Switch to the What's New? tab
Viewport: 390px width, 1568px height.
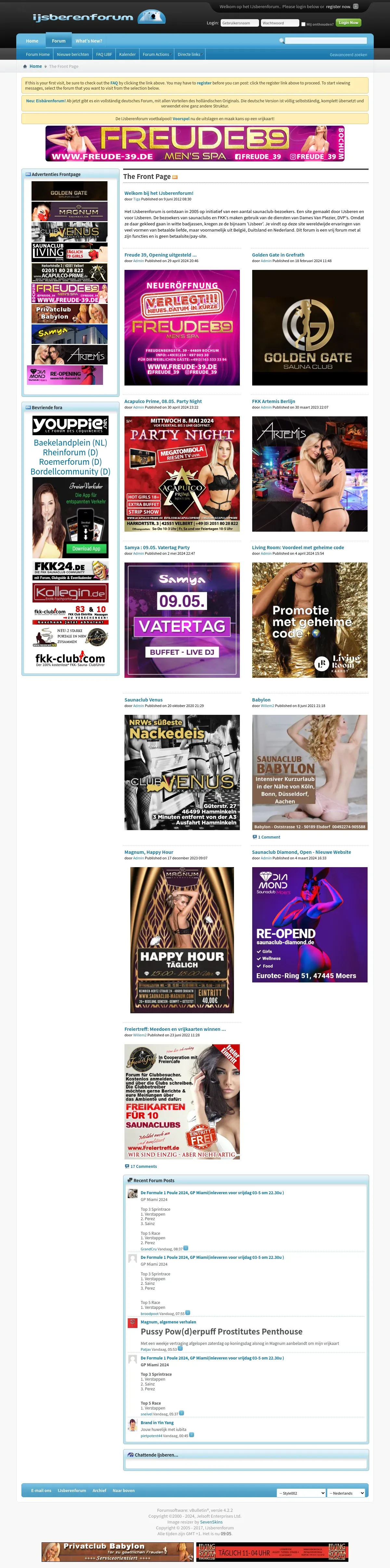(x=89, y=41)
